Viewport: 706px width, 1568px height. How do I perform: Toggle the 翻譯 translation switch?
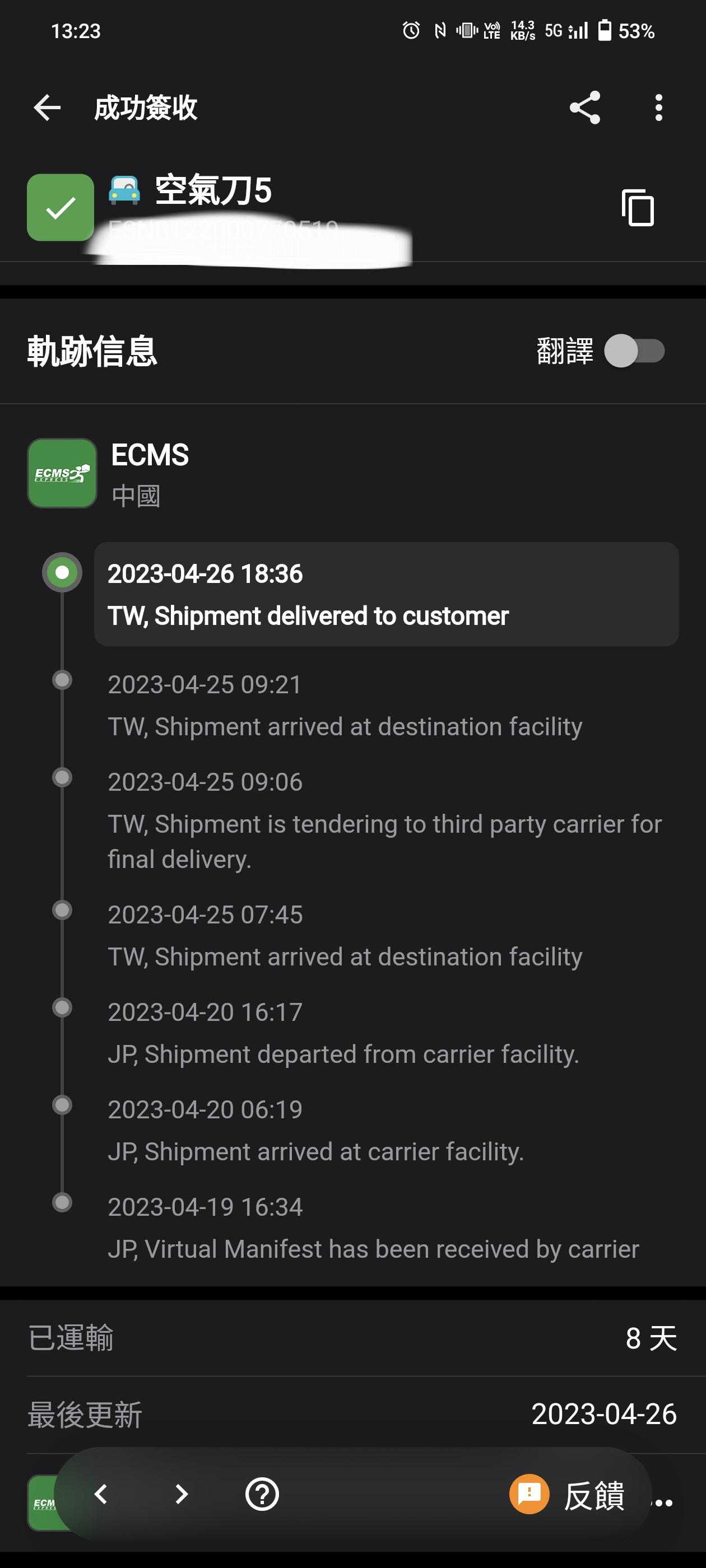point(634,351)
